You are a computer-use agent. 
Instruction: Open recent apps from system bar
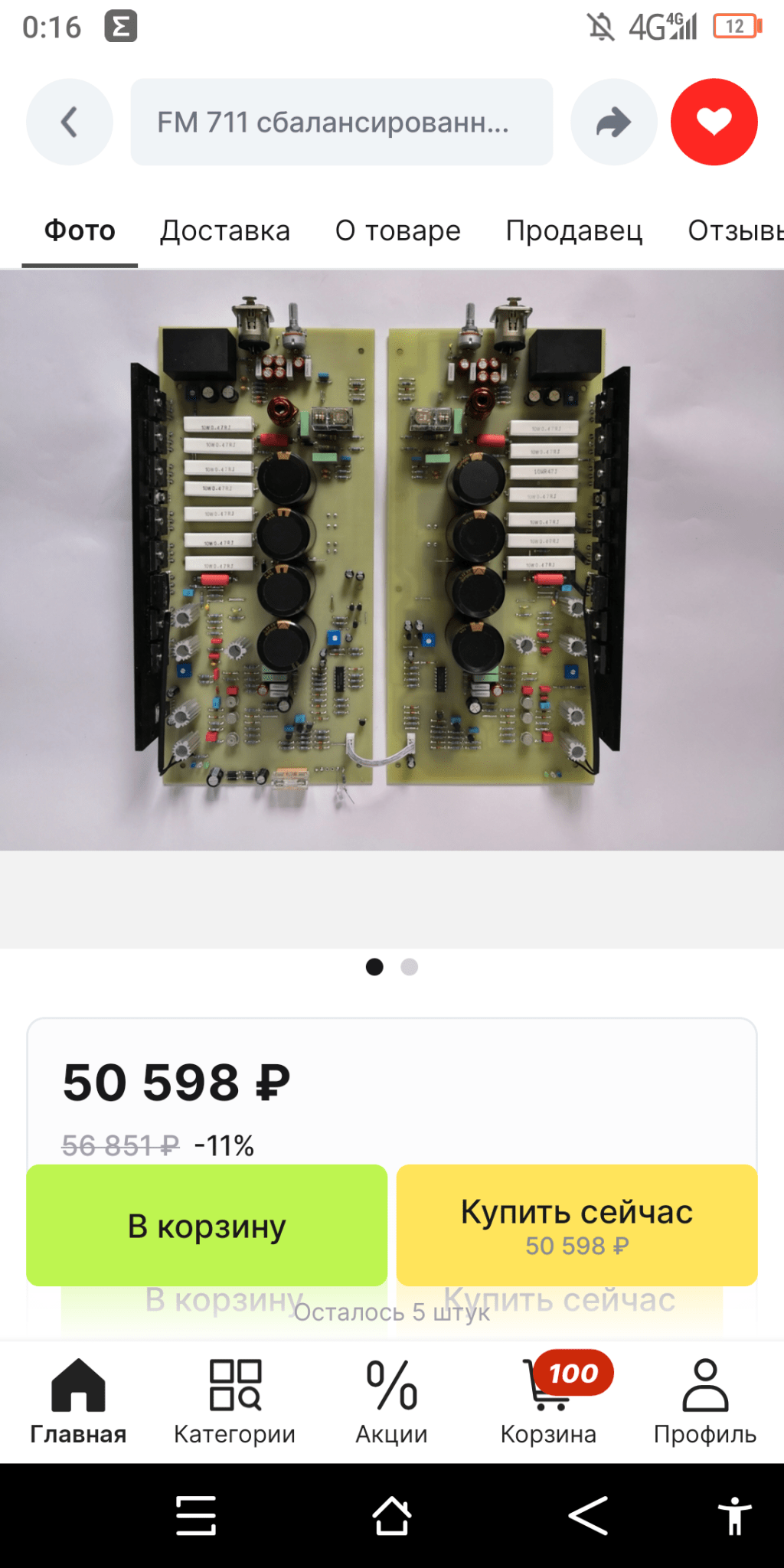(x=196, y=1515)
